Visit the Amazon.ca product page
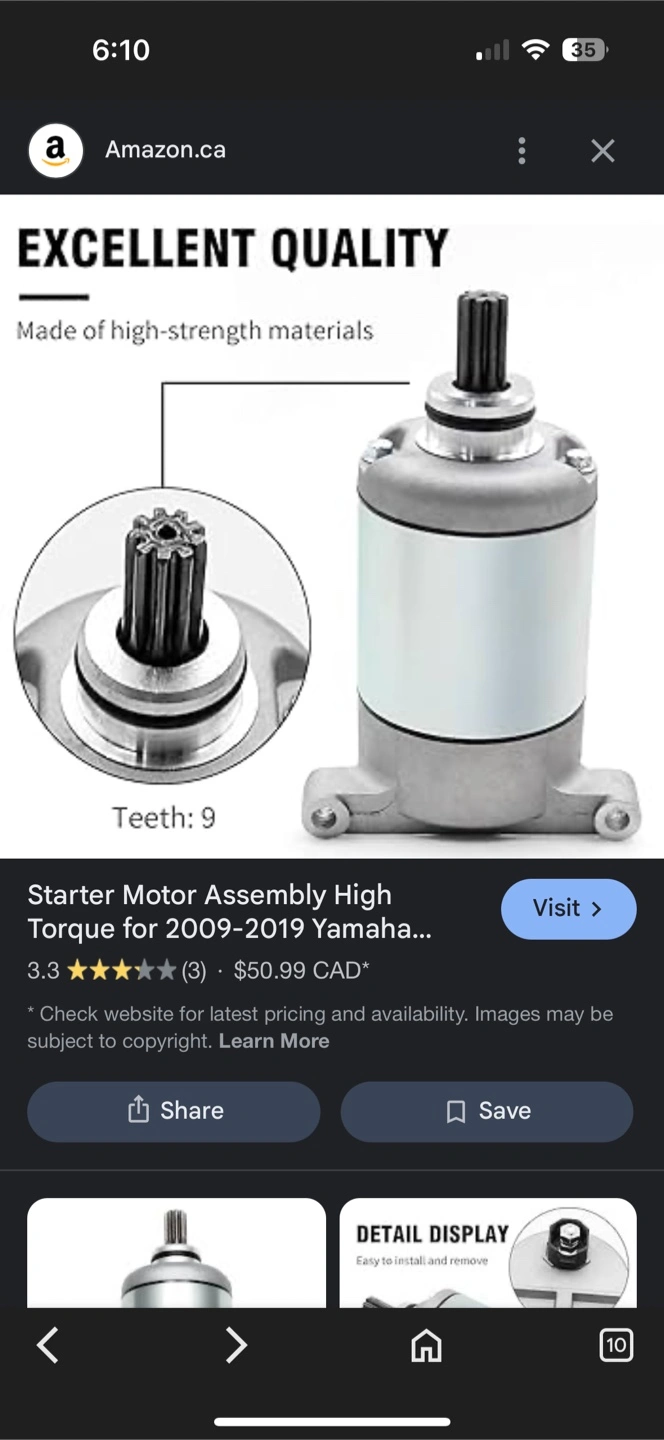The image size is (664, 1440). coord(568,909)
